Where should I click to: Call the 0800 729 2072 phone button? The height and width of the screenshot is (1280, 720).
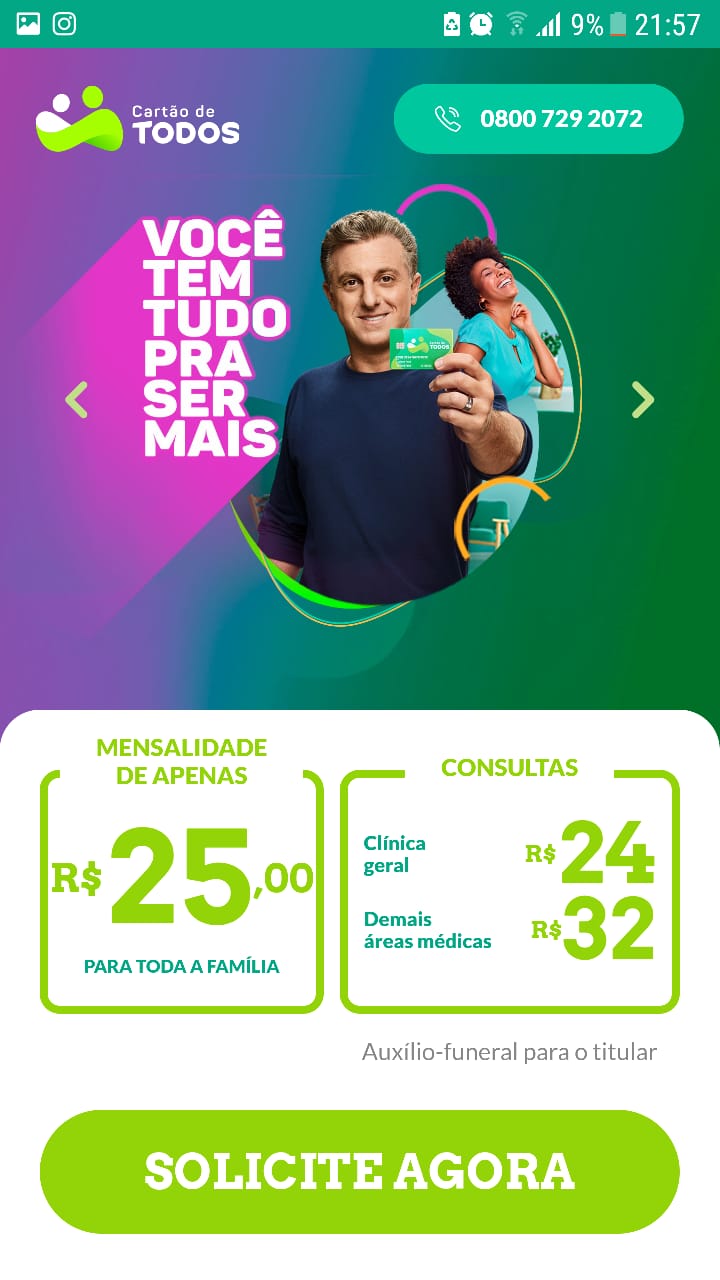[538, 119]
